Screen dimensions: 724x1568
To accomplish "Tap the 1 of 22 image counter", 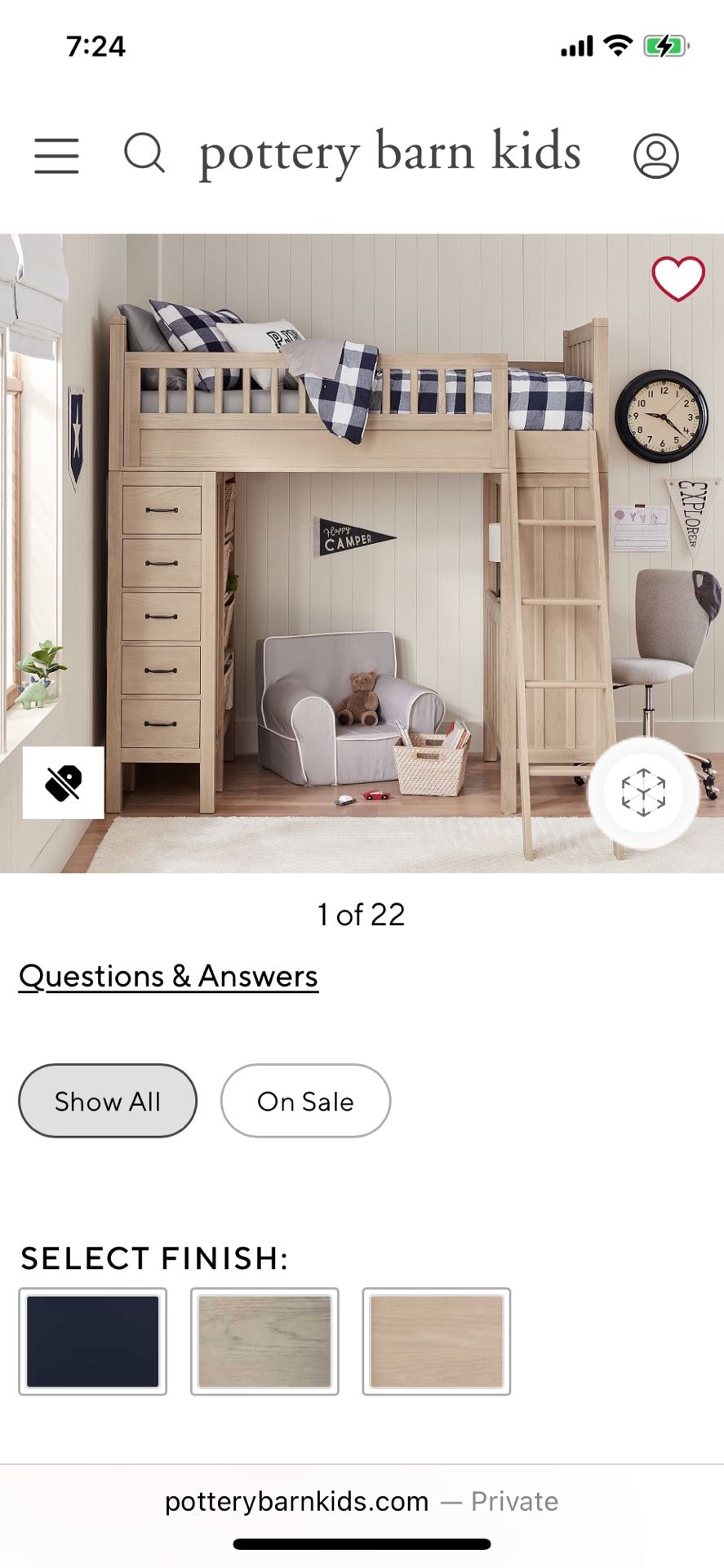I will click(x=362, y=915).
